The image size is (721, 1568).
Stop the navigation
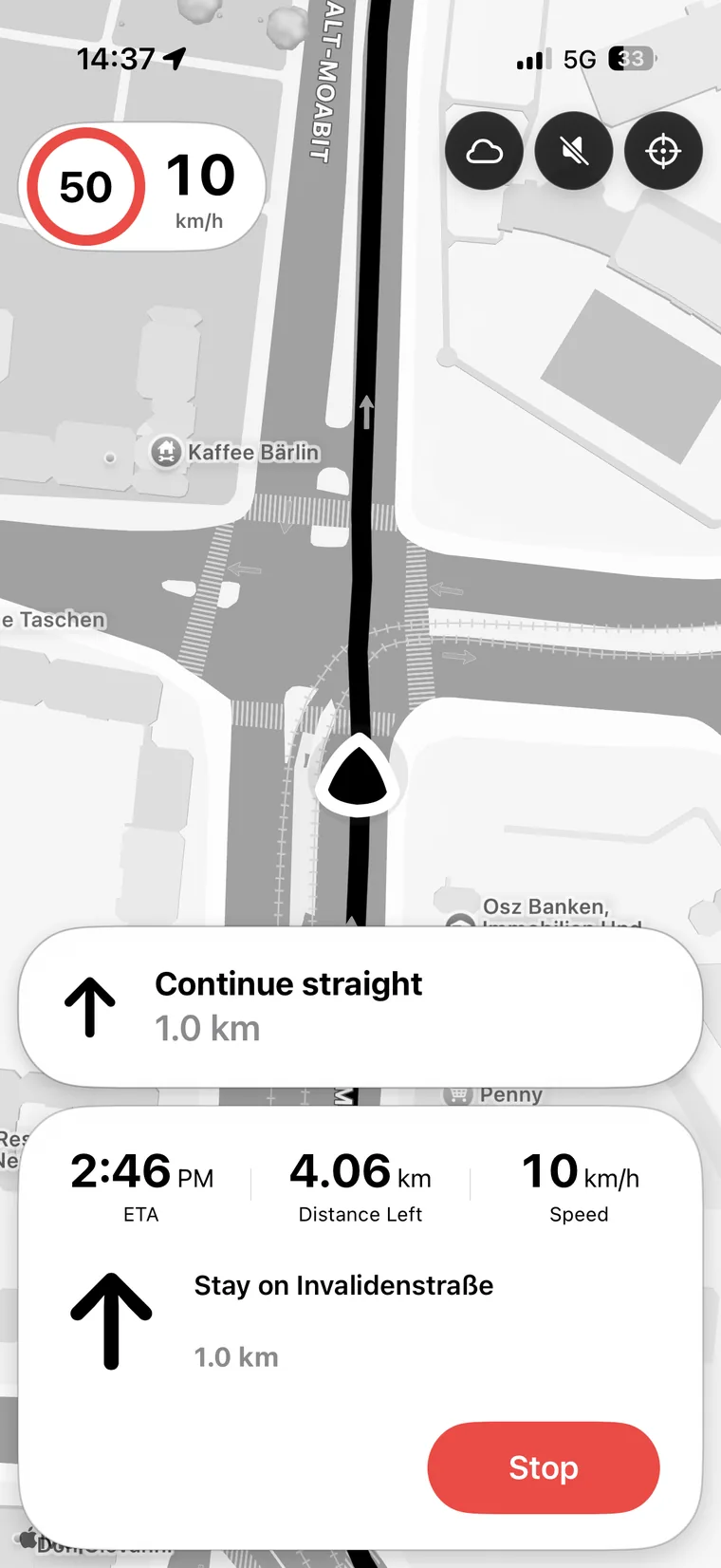pyautogui.click(x=544, y=1467)
